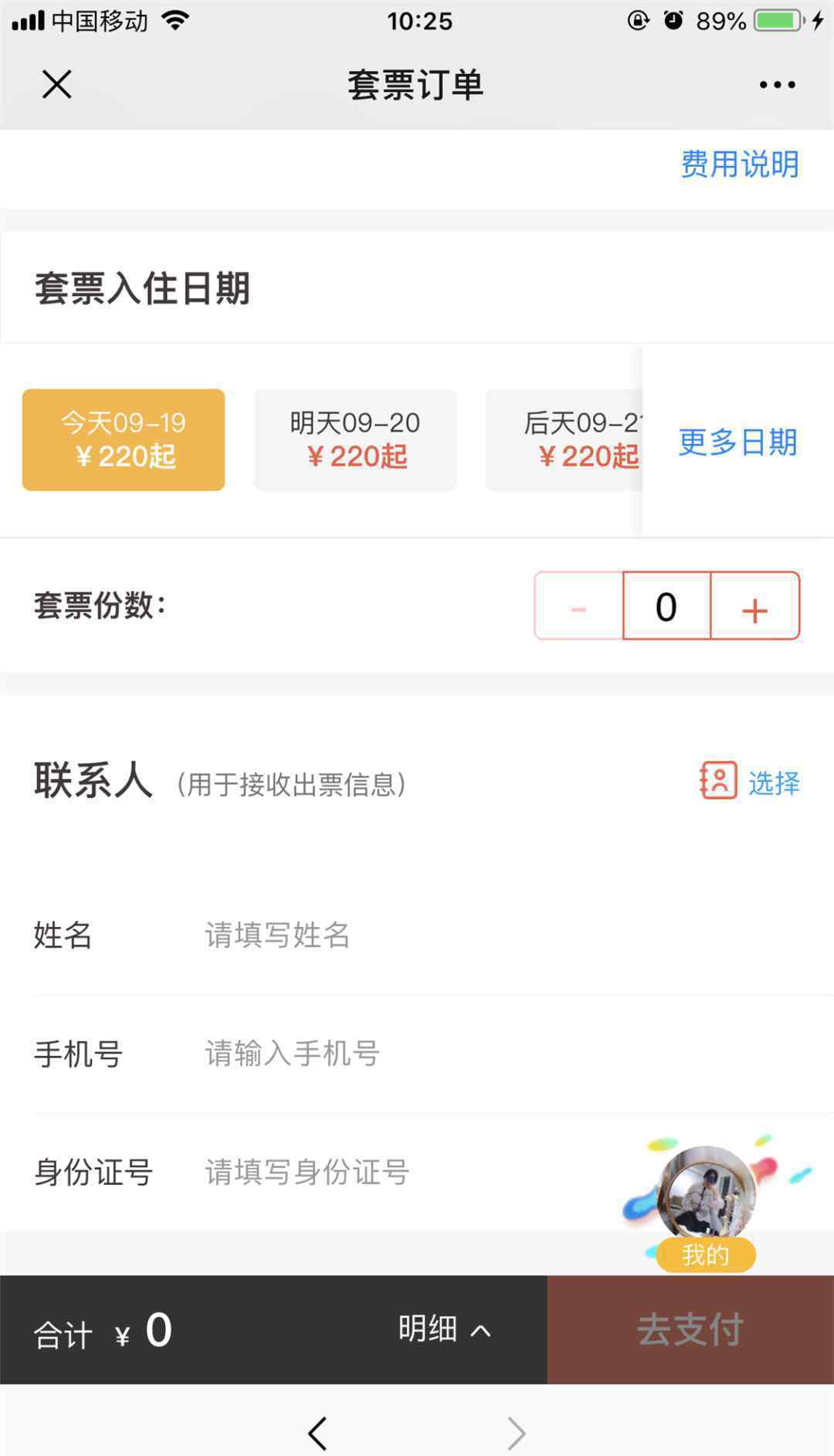Select the 明天09-20 check-in date

pos(355,440)
